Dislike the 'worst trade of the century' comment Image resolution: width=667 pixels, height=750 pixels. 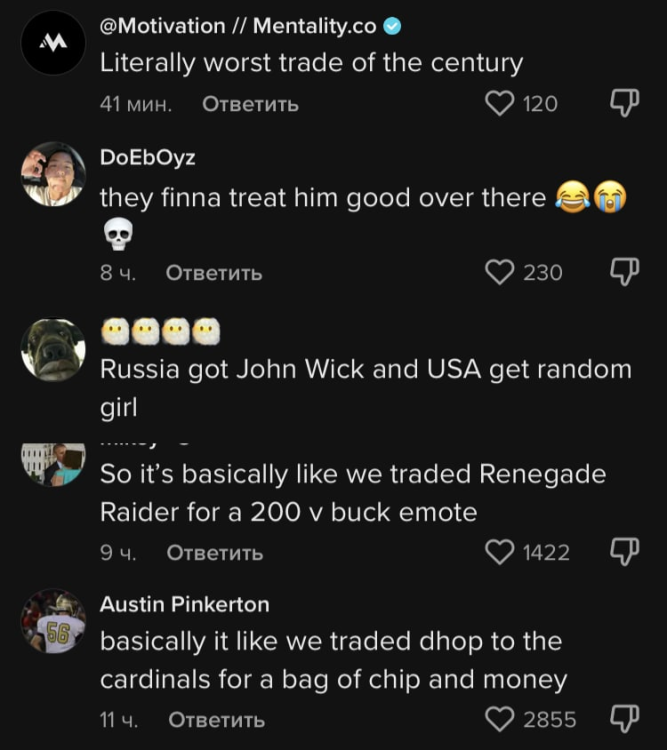624,103
